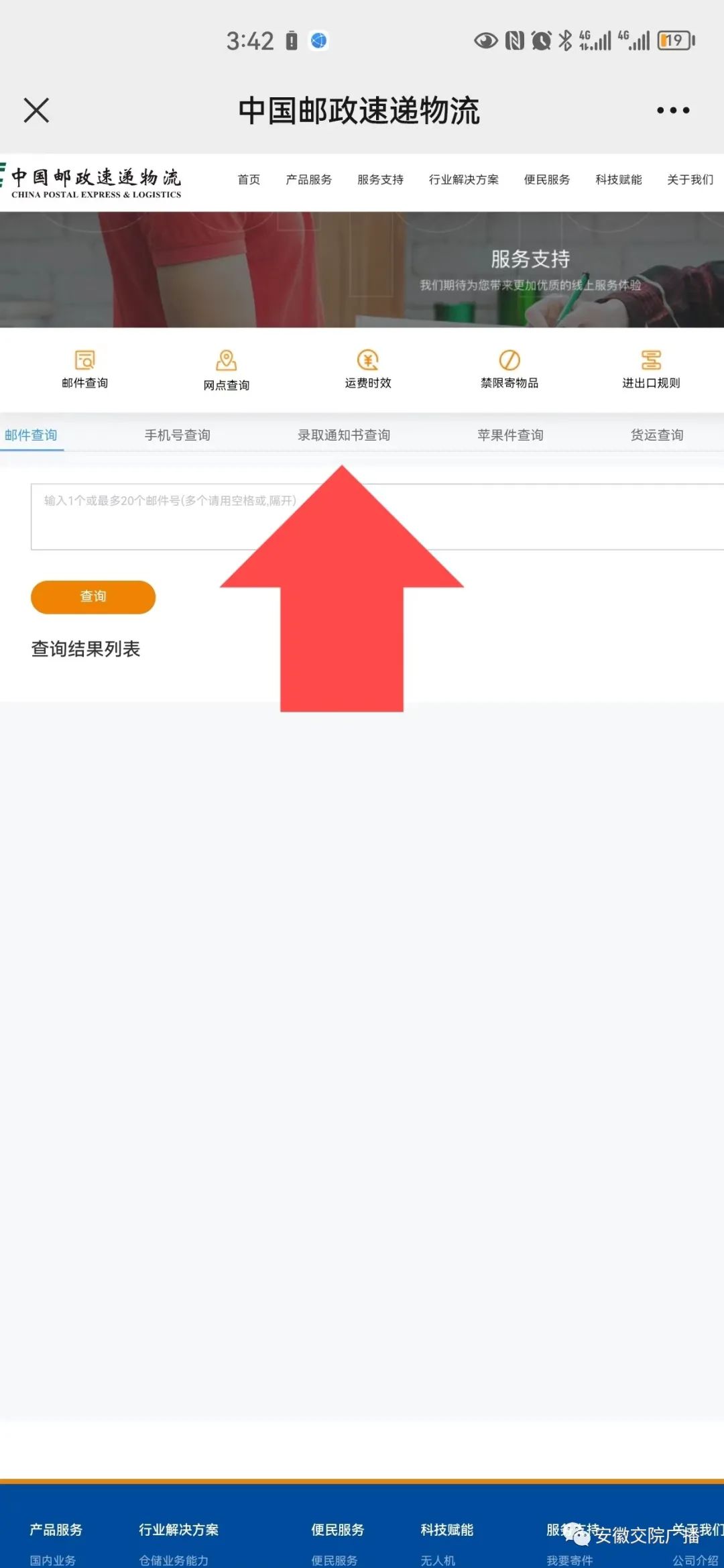Viewport: 724px width, 1568px height.
Task: View 禁限寄物品 prohibited items
Action: [x=509, y=369]
